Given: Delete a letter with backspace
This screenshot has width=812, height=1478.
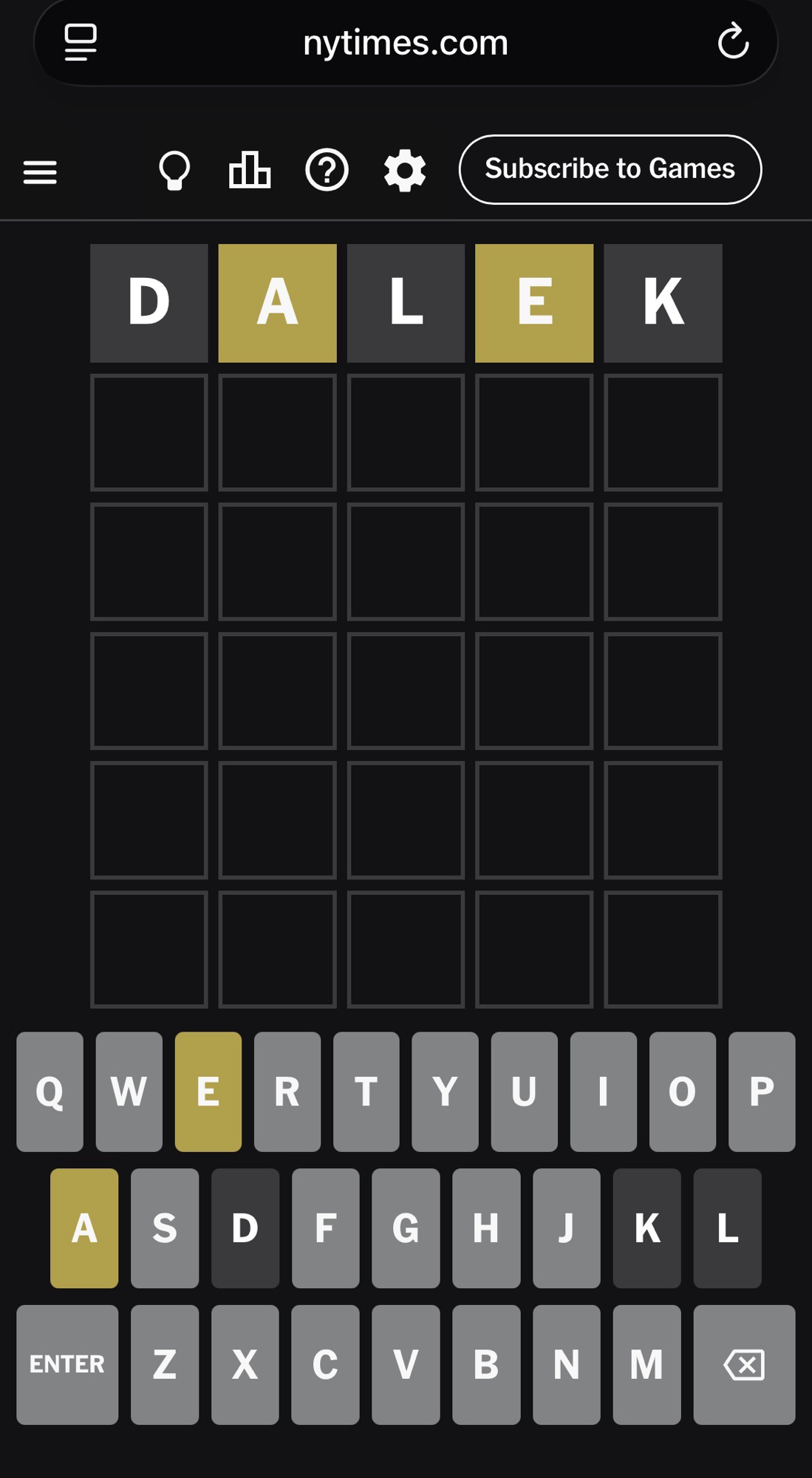Looking at the screenshot, I should click(x=744, y=1364).
